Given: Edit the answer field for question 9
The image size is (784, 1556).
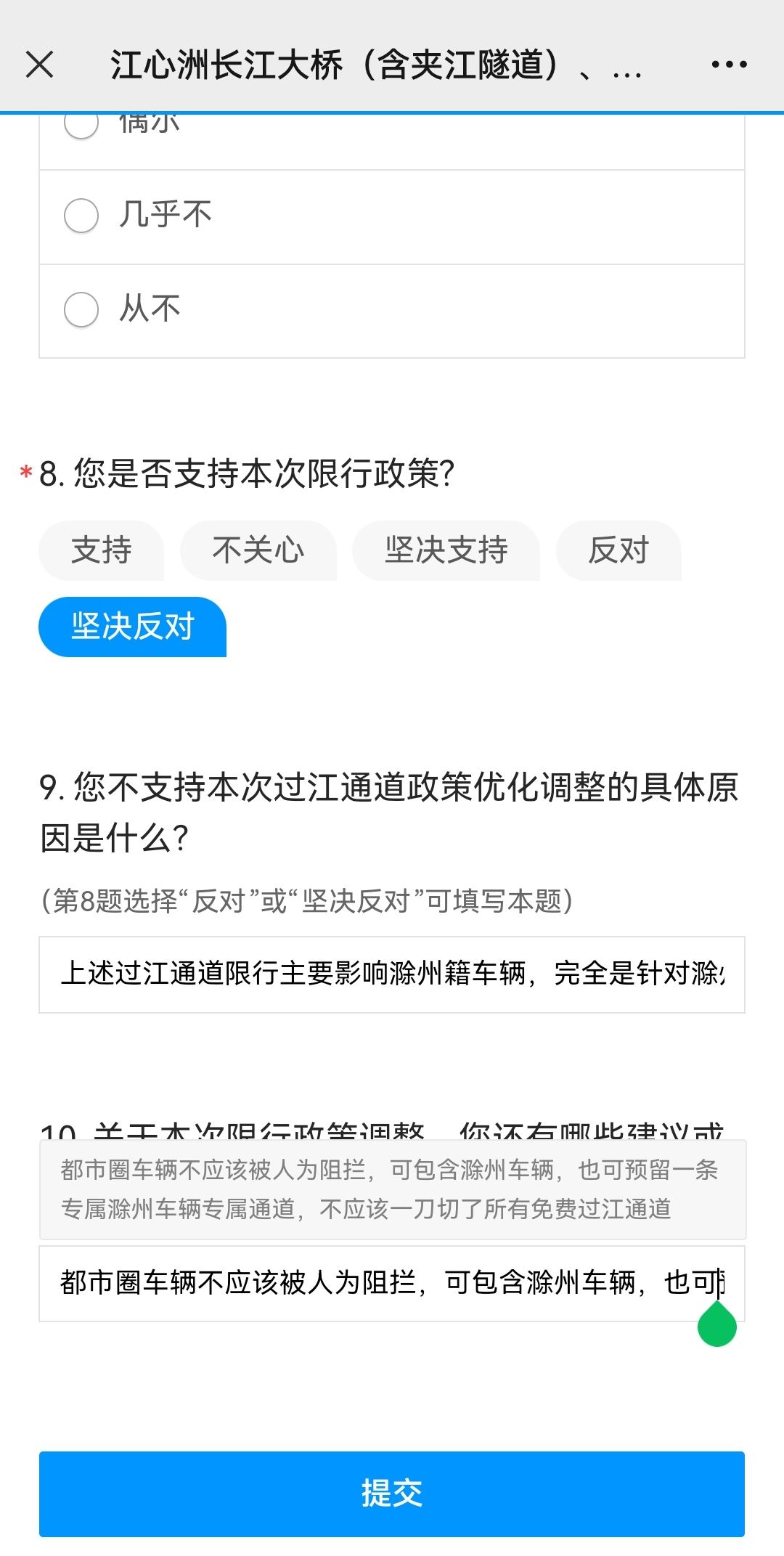Looking at the screenshot, I should tap(392, 974).
